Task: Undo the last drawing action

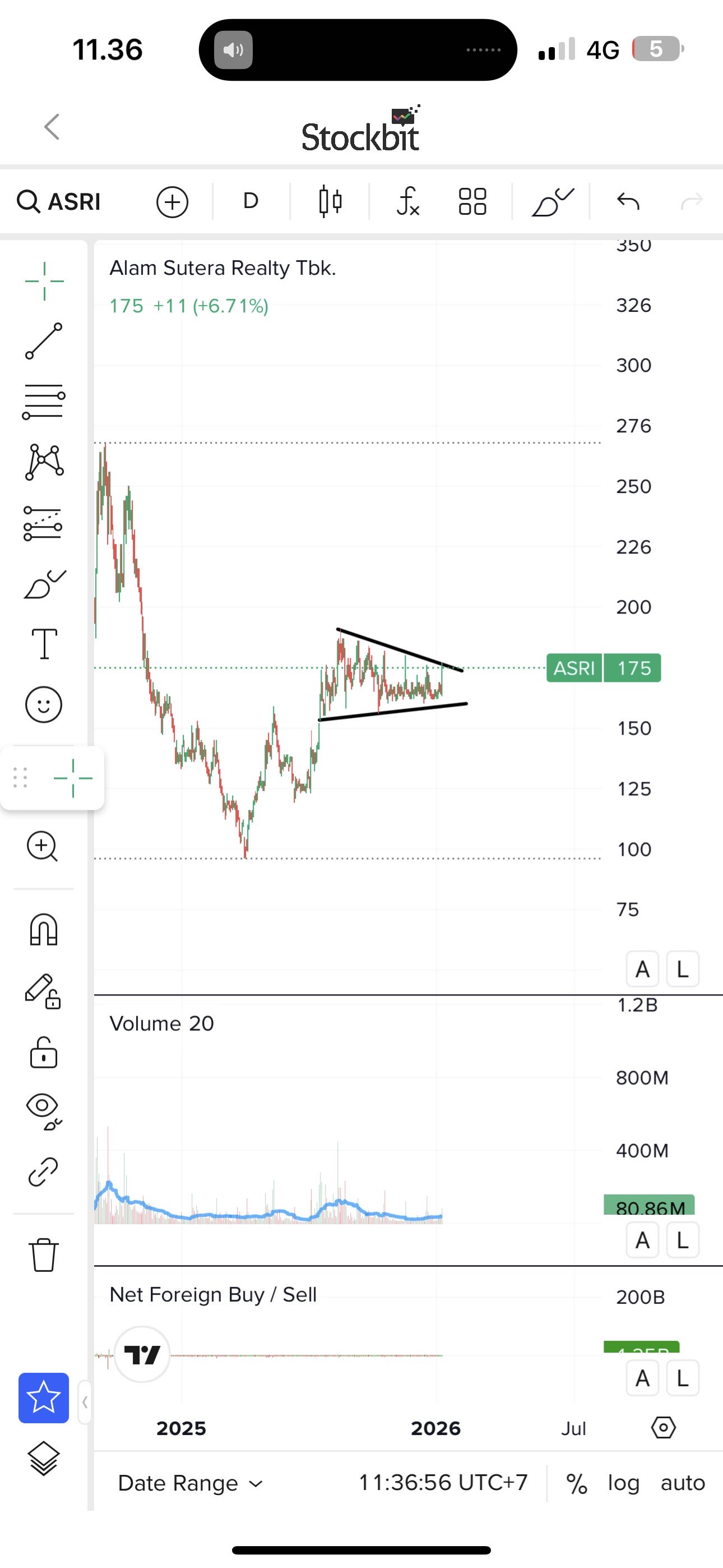Action: click(x=628, y=201)
